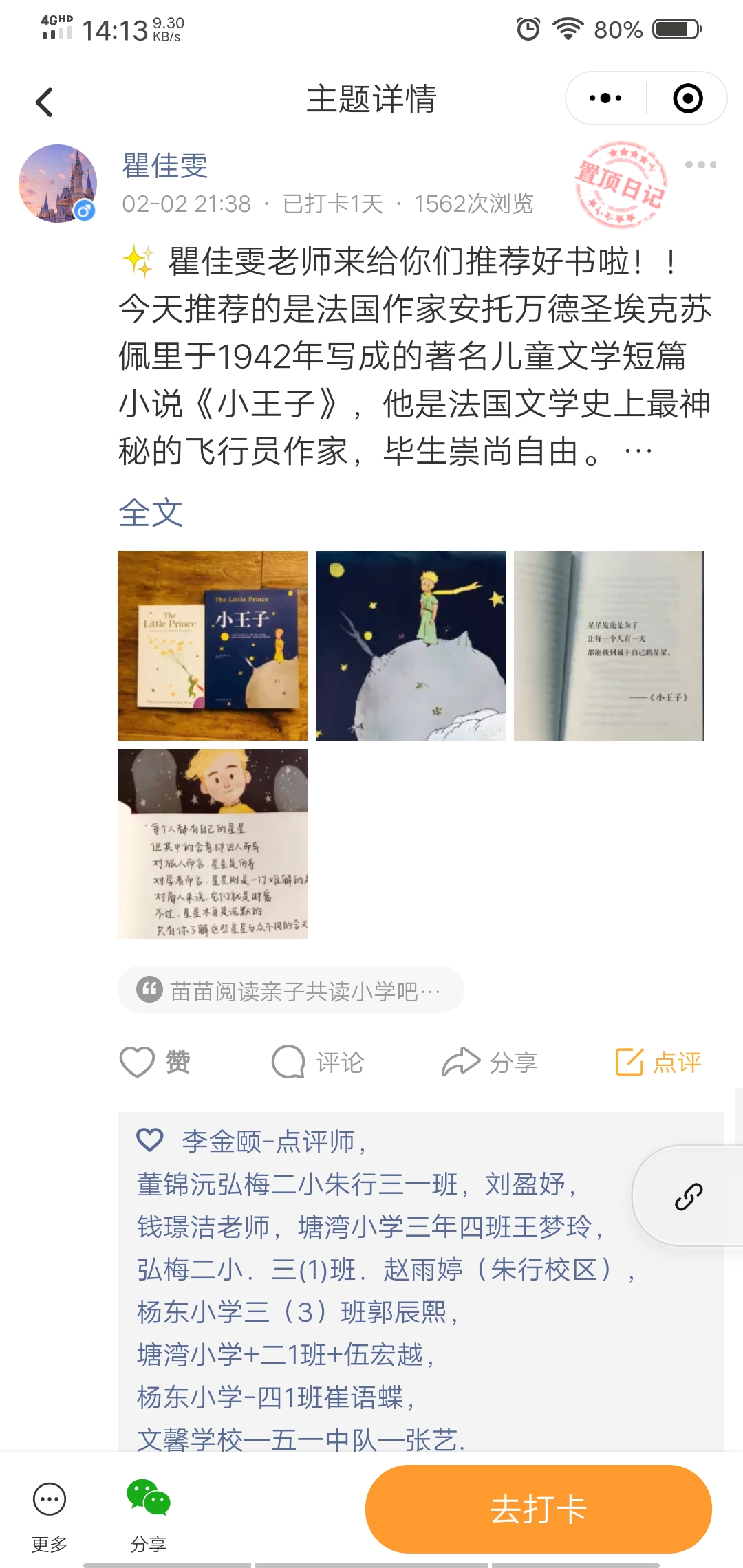743x1568 pixels.
Task: Close the mini program via circle icon
Action: coord(687,98)
